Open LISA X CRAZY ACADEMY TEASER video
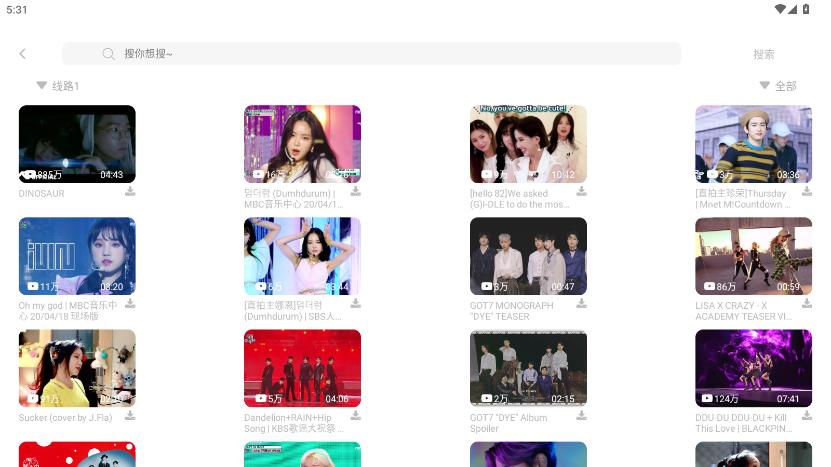The height and width of the screenshot is (467, 831). tap(753, 256)
